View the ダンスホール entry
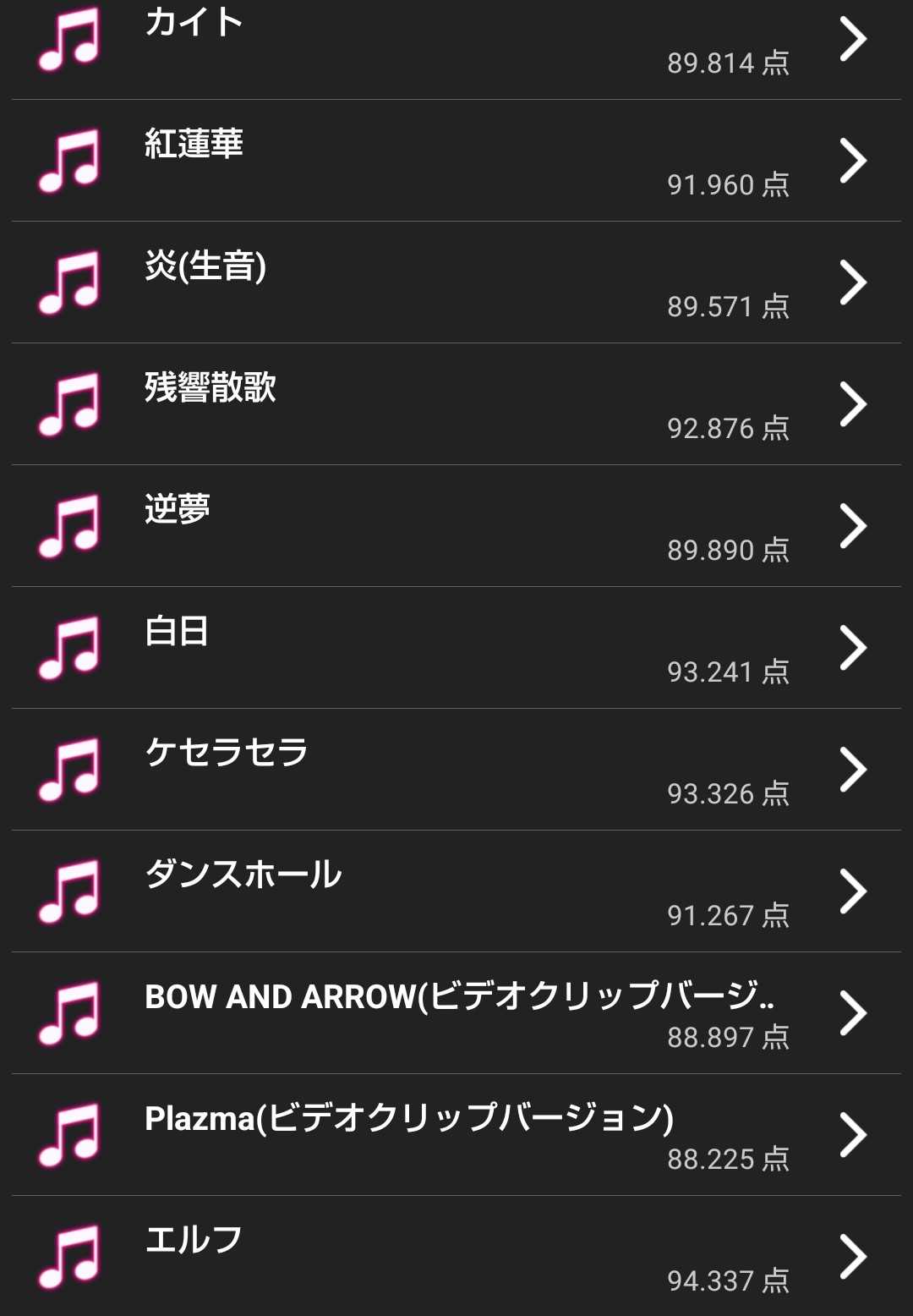 point(456,891)
